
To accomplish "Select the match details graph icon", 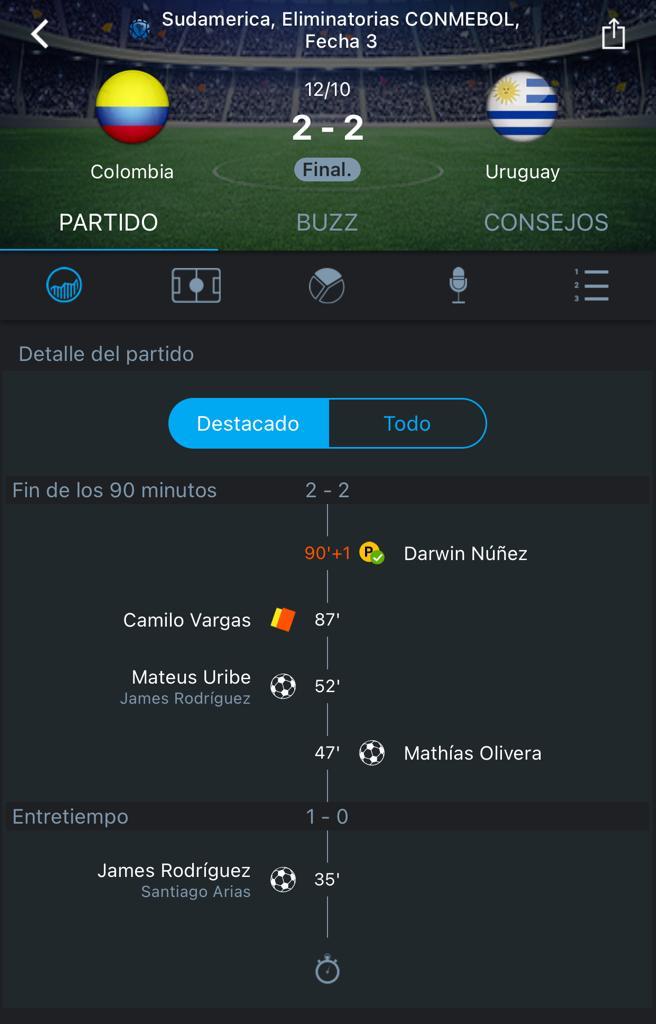I will (x=65, y=286).
